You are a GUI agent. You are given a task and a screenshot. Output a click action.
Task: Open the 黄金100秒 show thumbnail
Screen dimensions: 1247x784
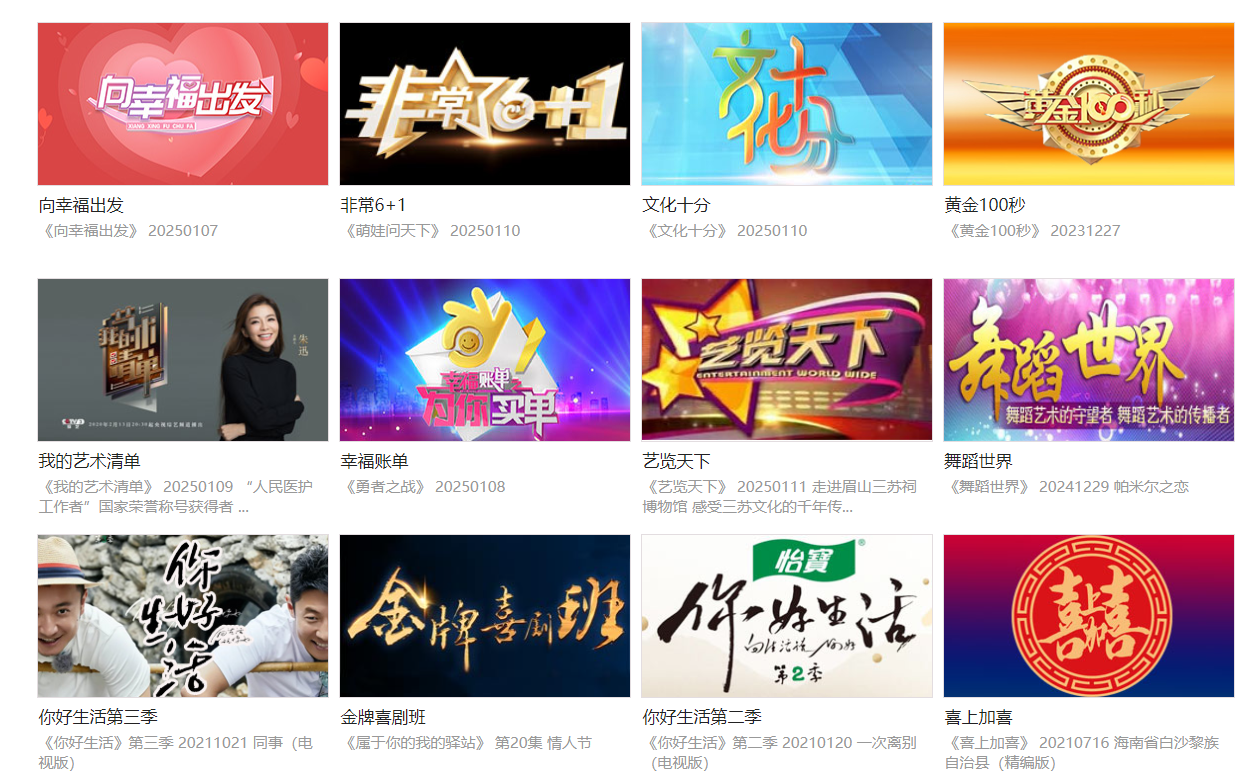(x=1089, y=104)
